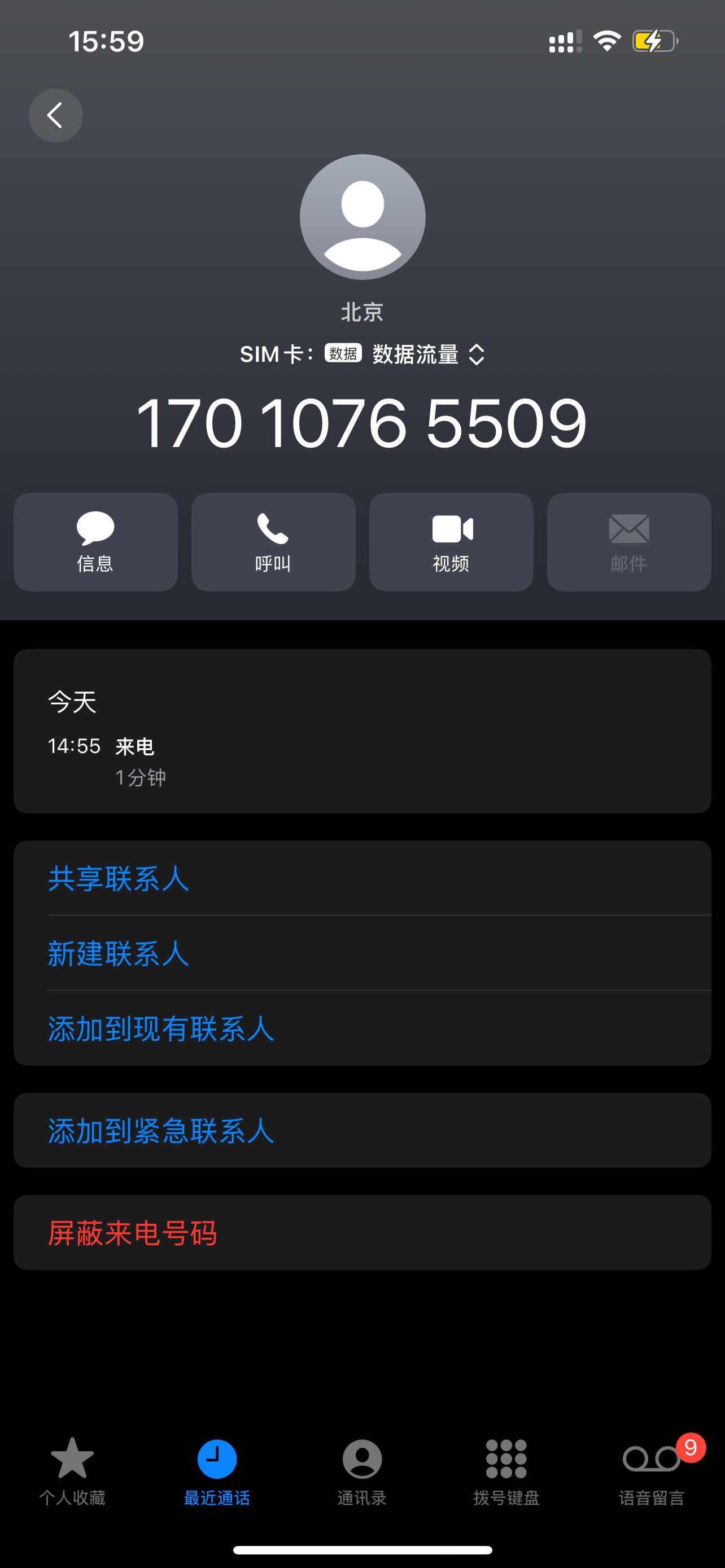The width and height of the screenshot is (725, 1568).
Task: Start a 视频 (video) call
Action: (451, 541)
